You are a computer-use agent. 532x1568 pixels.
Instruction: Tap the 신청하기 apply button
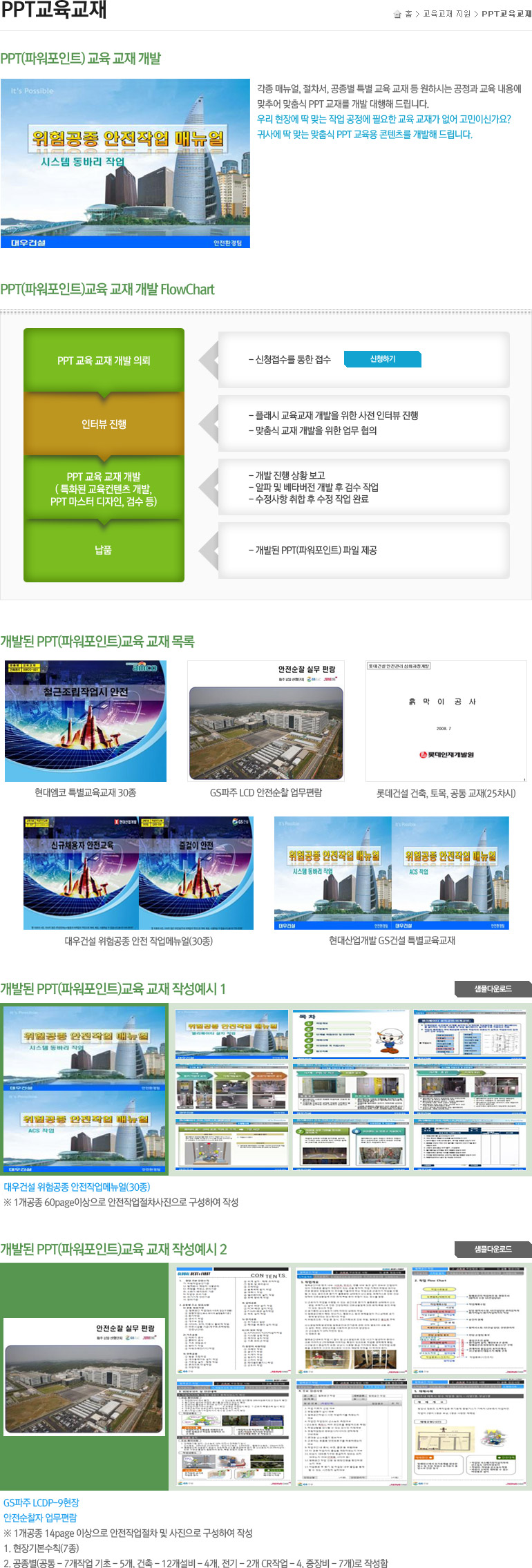[382, 359]
